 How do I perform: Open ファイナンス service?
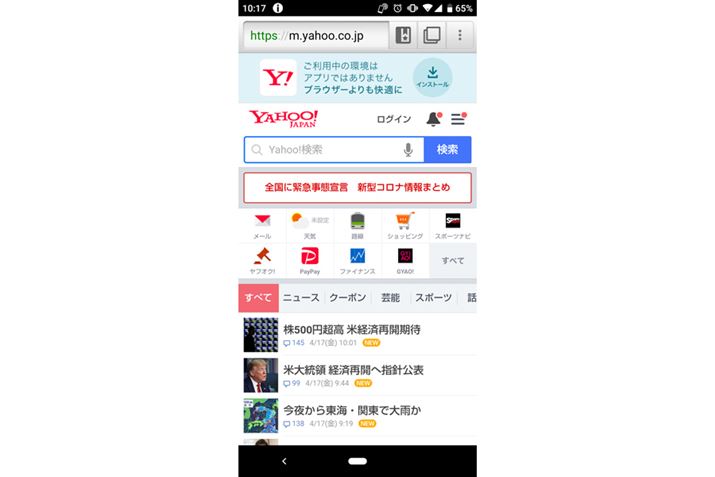pyautogui.click(x=357, y=261)
